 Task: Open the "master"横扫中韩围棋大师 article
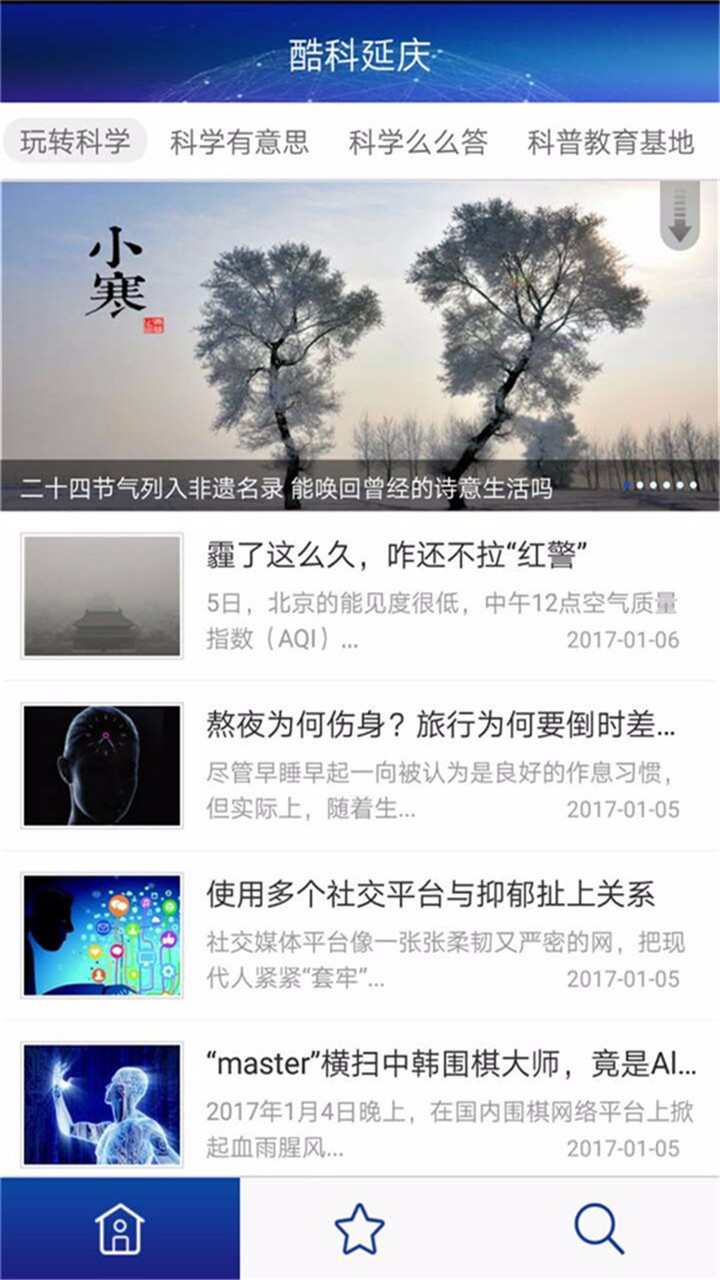click(x=360, y=1104)
